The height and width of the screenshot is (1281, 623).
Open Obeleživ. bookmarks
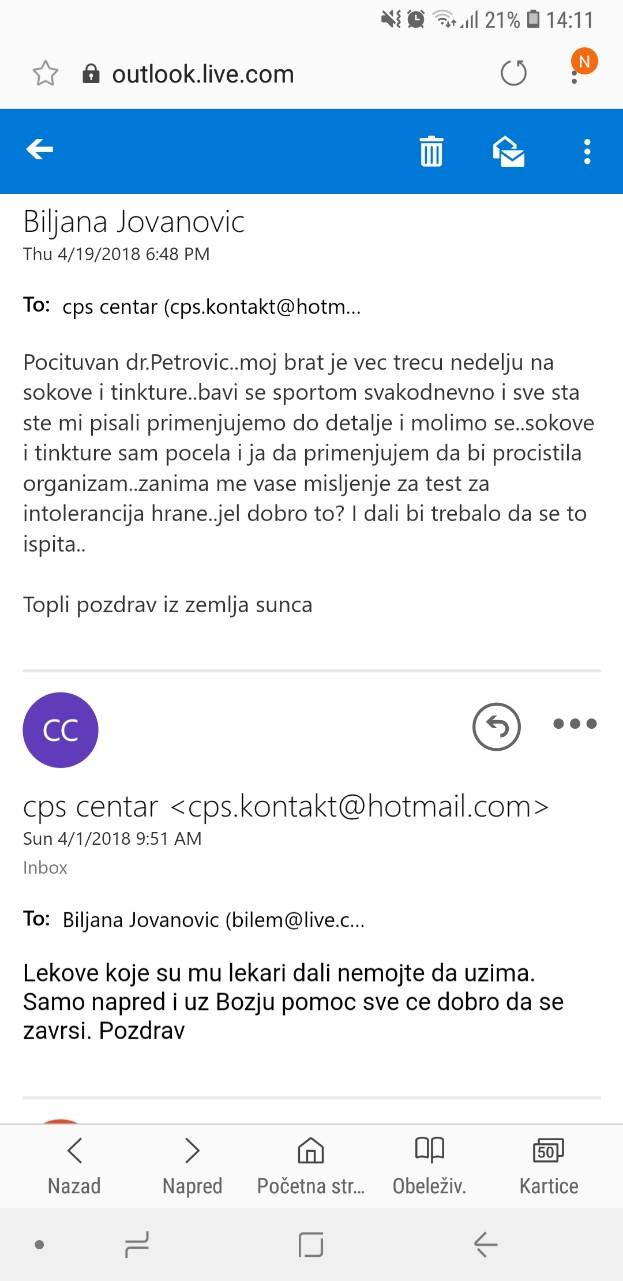pyautogui.click(x=429, y=1166)
